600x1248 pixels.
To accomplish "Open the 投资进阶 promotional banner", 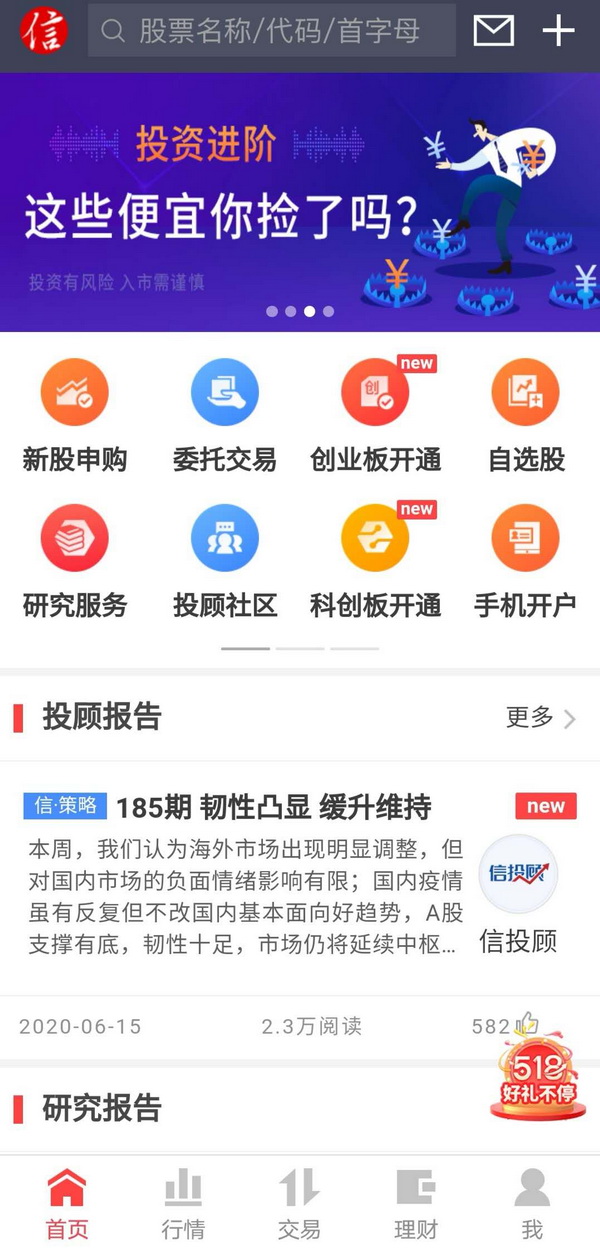I will coord(300,202).
